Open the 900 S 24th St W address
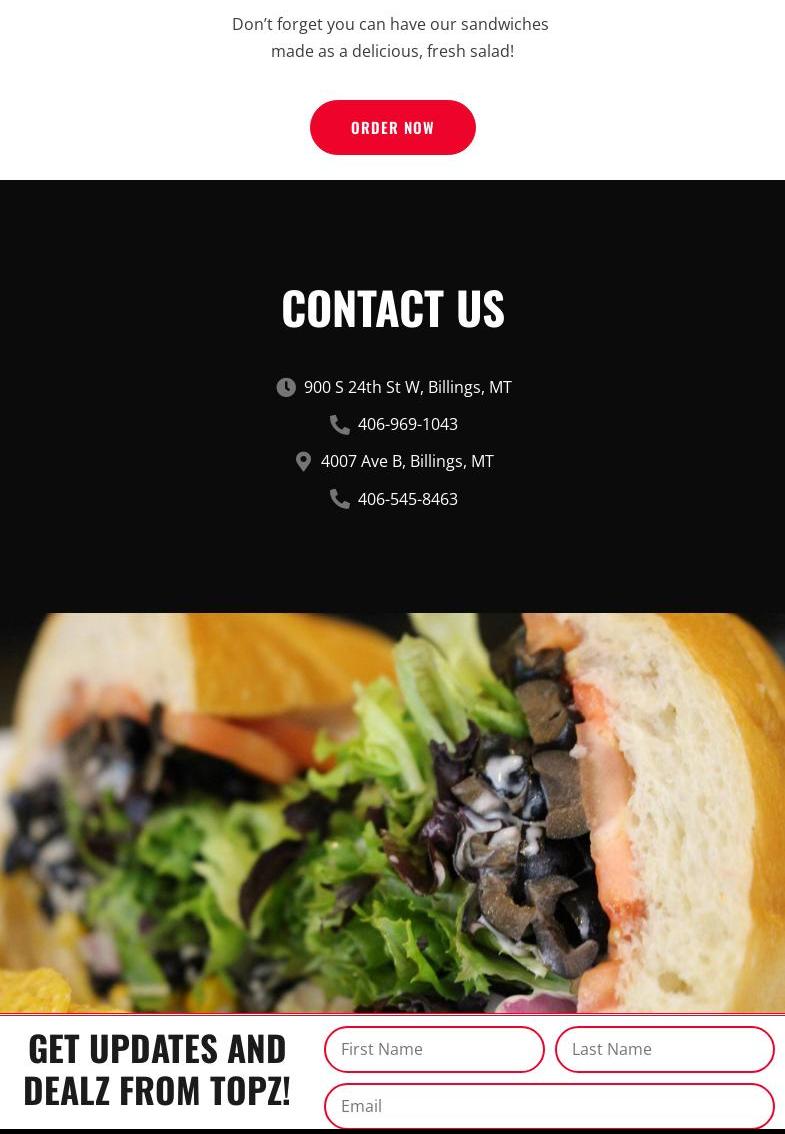The width and height of the screenshot is (785, 1134). [406, 387]
